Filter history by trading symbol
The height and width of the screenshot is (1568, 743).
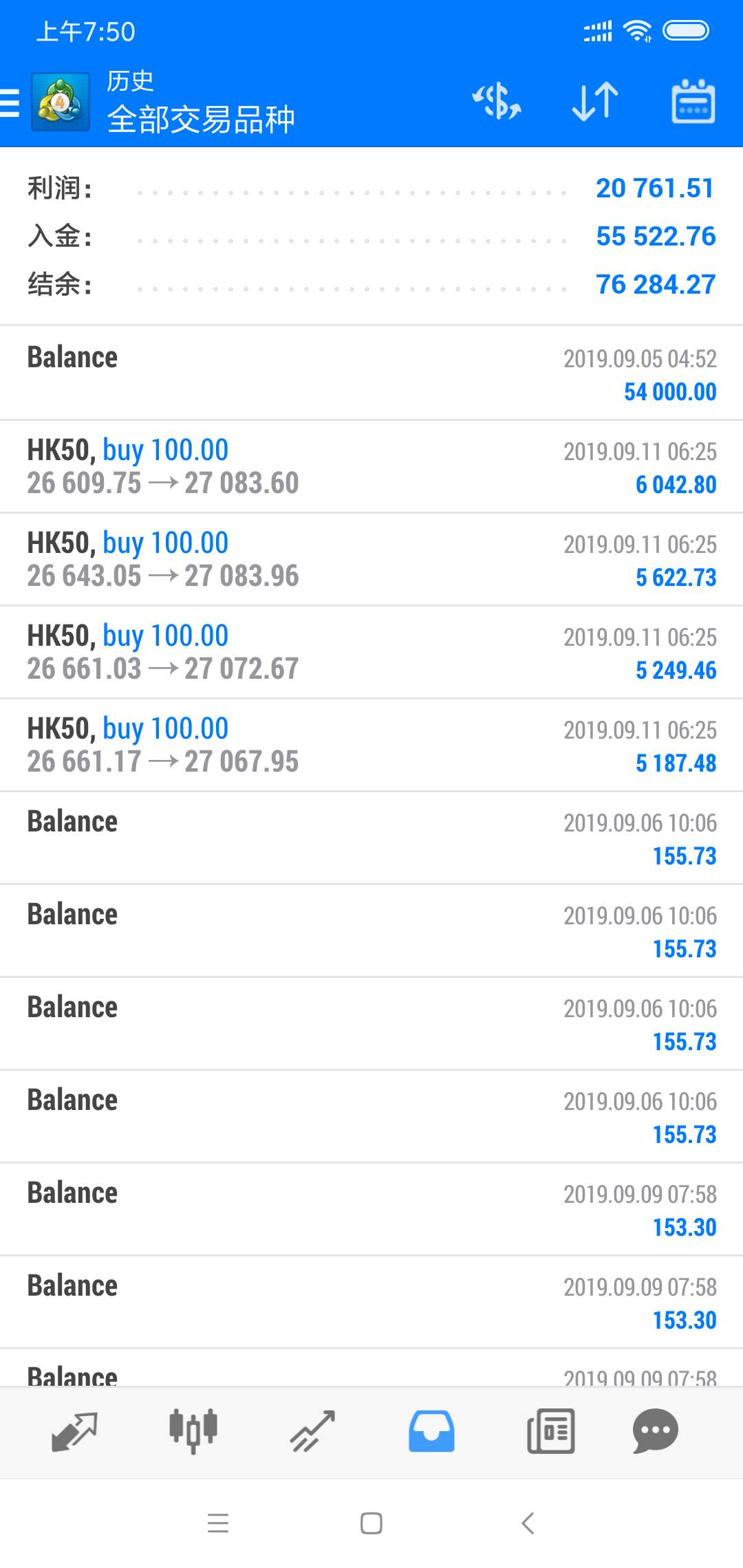pyautogui.click(x=497, y=102)
